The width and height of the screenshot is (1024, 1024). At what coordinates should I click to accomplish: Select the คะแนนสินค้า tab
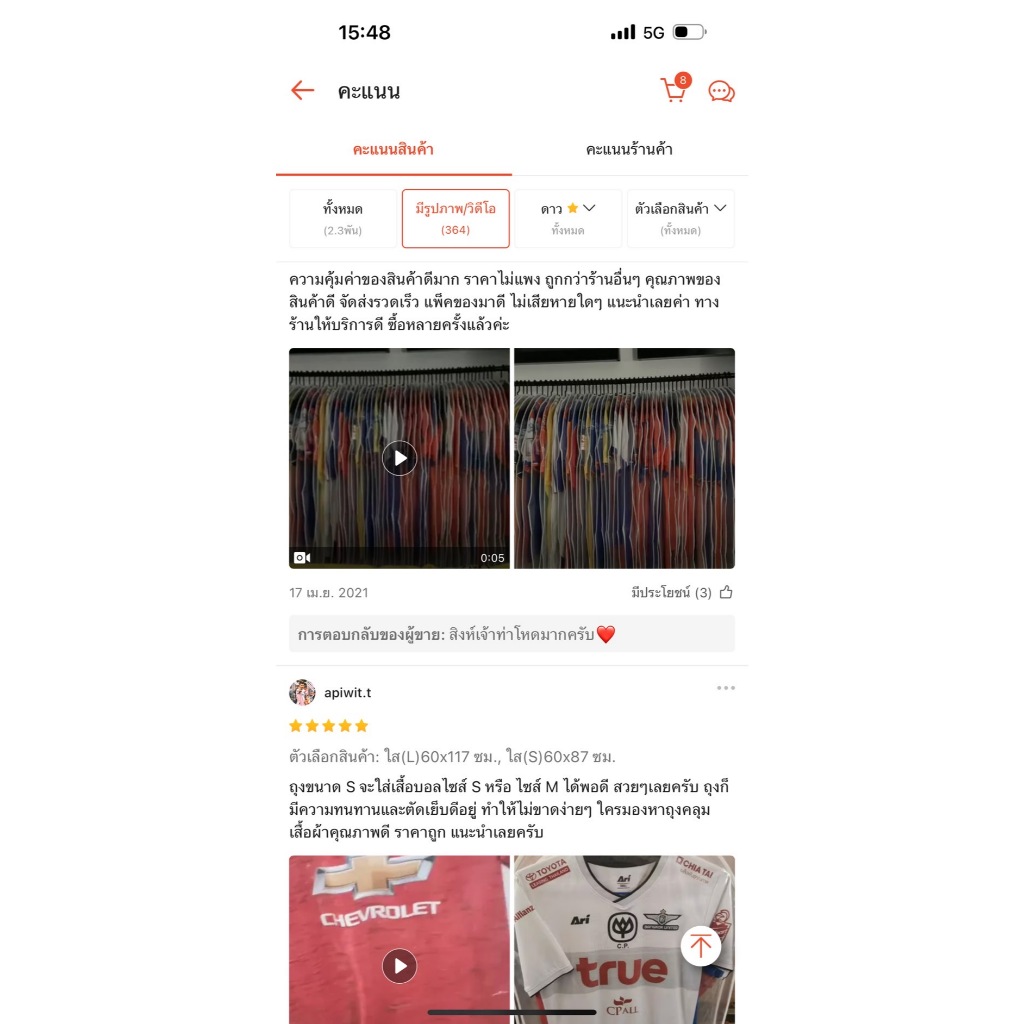(393, 150)
